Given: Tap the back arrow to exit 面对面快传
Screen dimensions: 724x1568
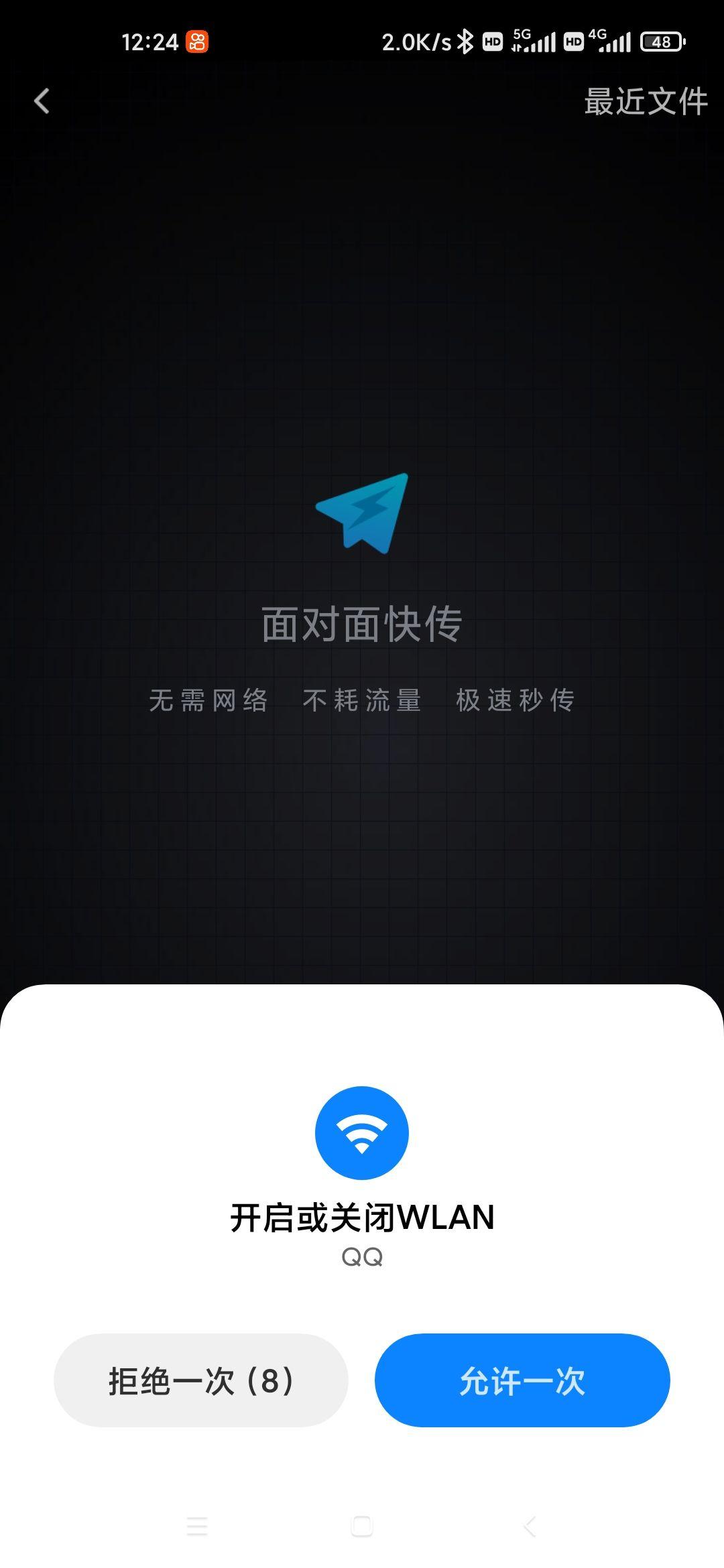Looking at the screenshot, I should click(42, 101).
